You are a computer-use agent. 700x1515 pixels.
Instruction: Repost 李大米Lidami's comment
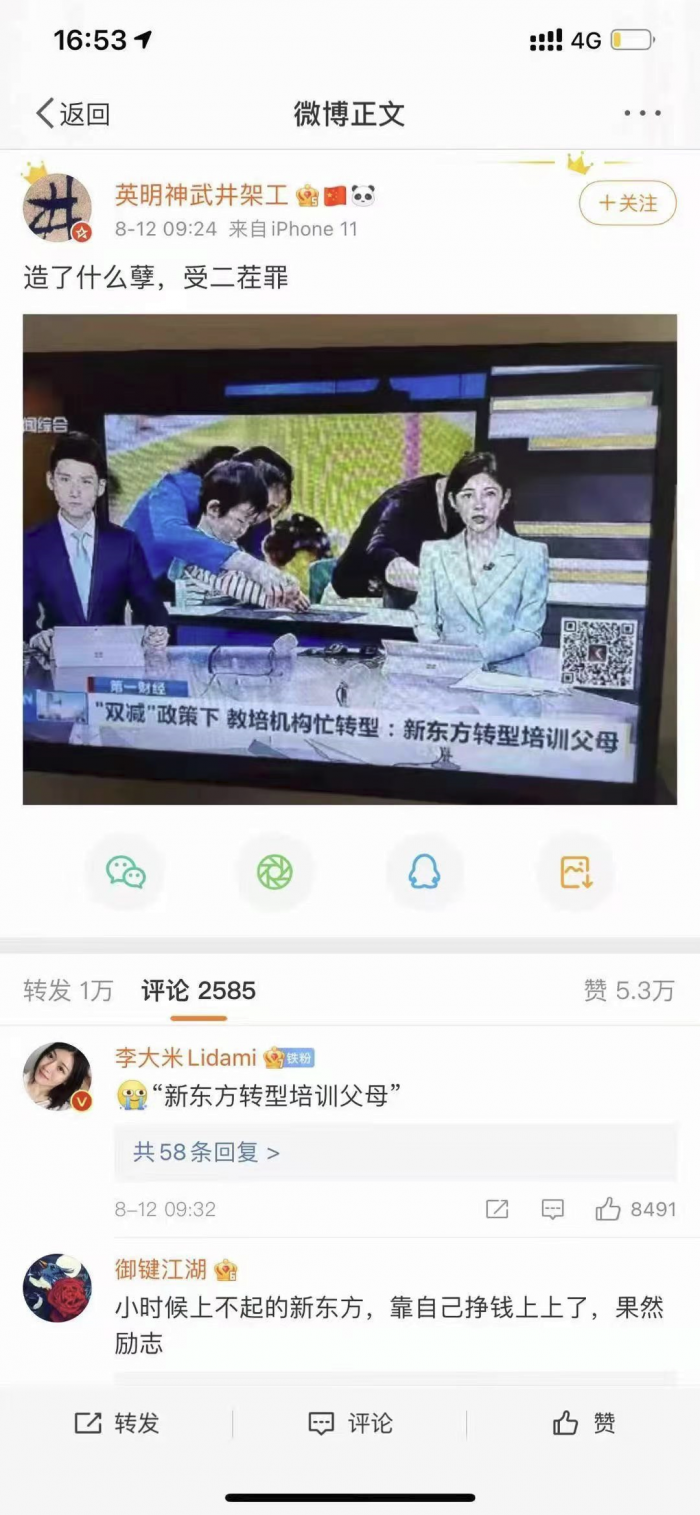pos(497,1209)
